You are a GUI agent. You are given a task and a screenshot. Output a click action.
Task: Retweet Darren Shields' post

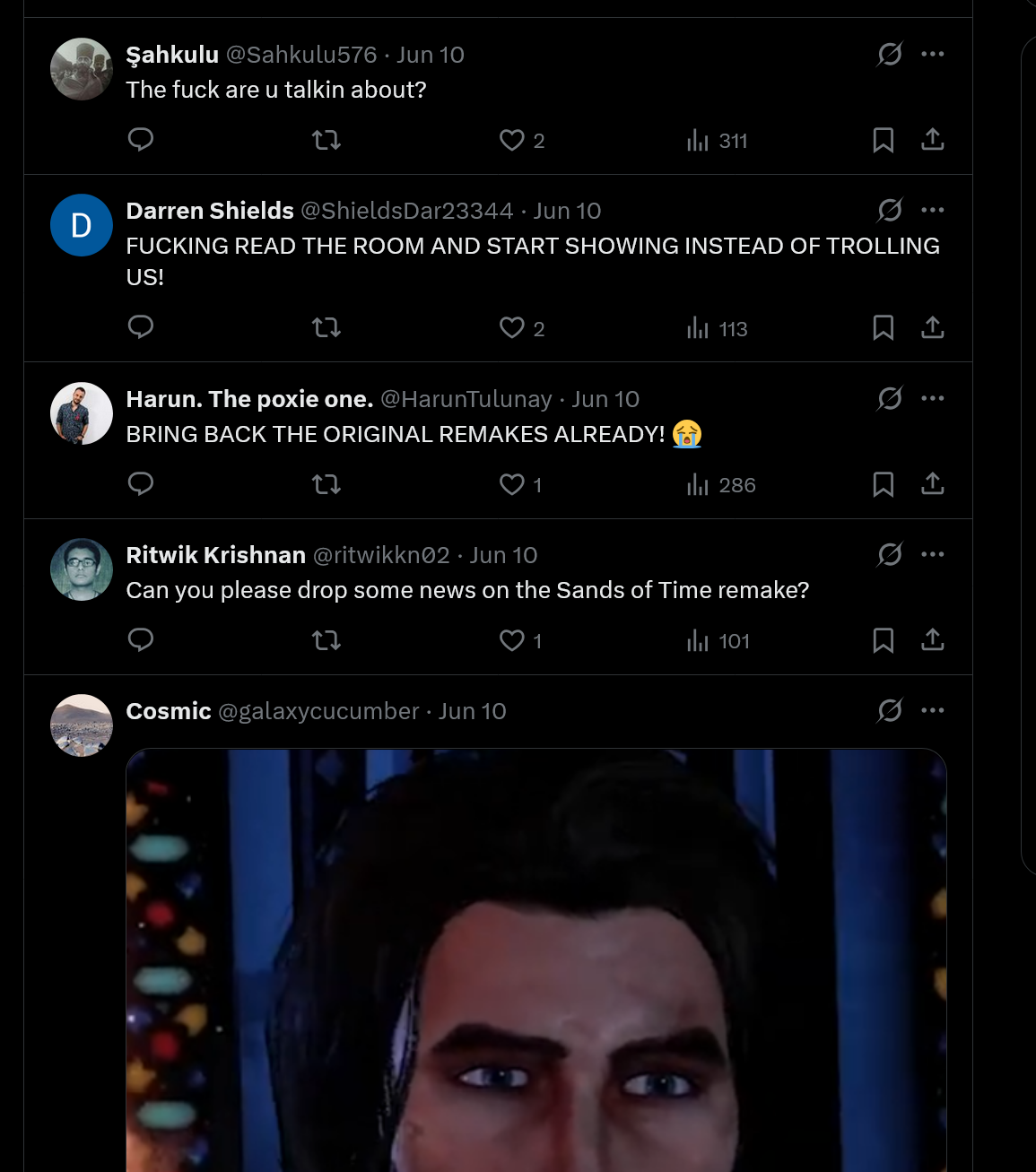(326, 327)
